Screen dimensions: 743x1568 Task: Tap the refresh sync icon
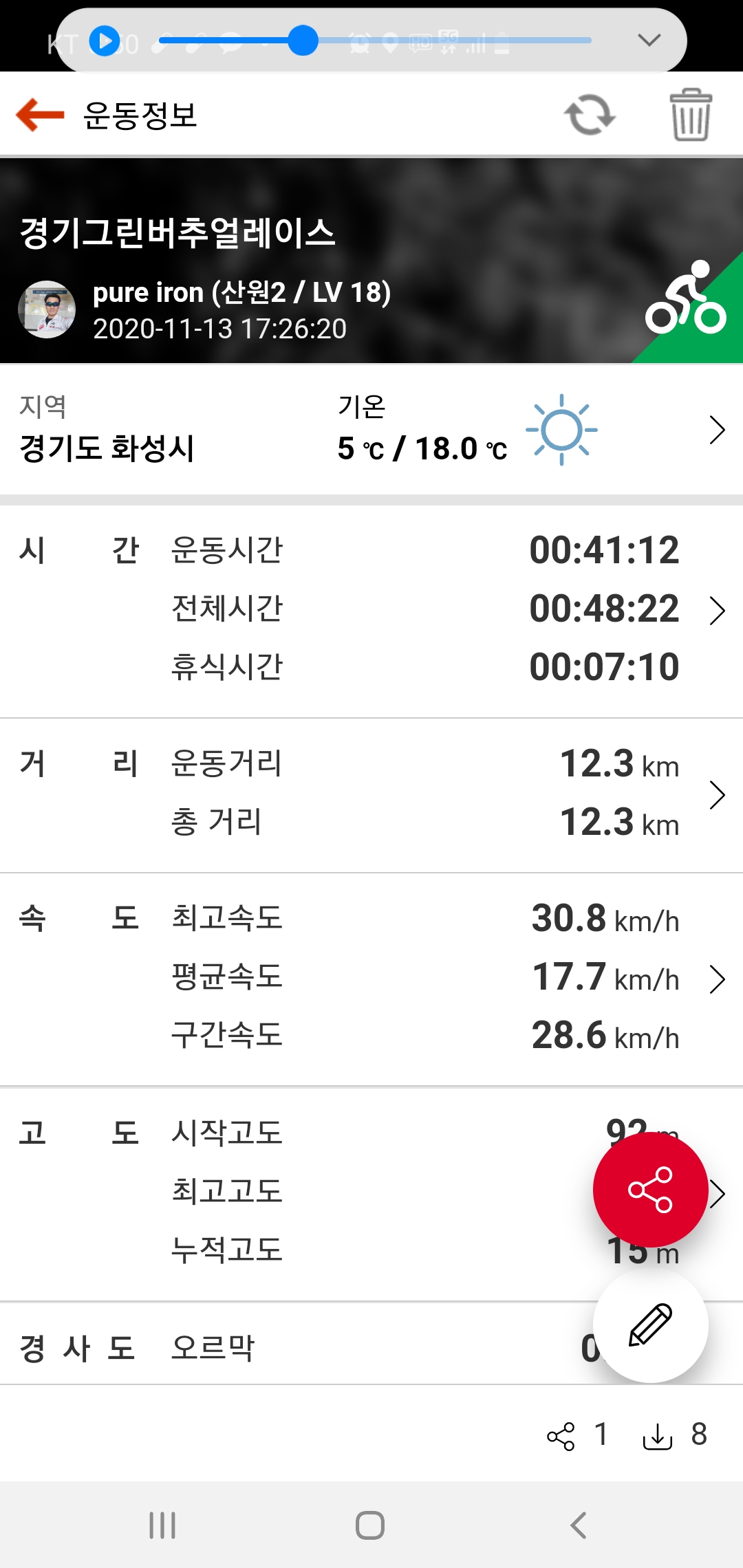click(x=590, y=114)
